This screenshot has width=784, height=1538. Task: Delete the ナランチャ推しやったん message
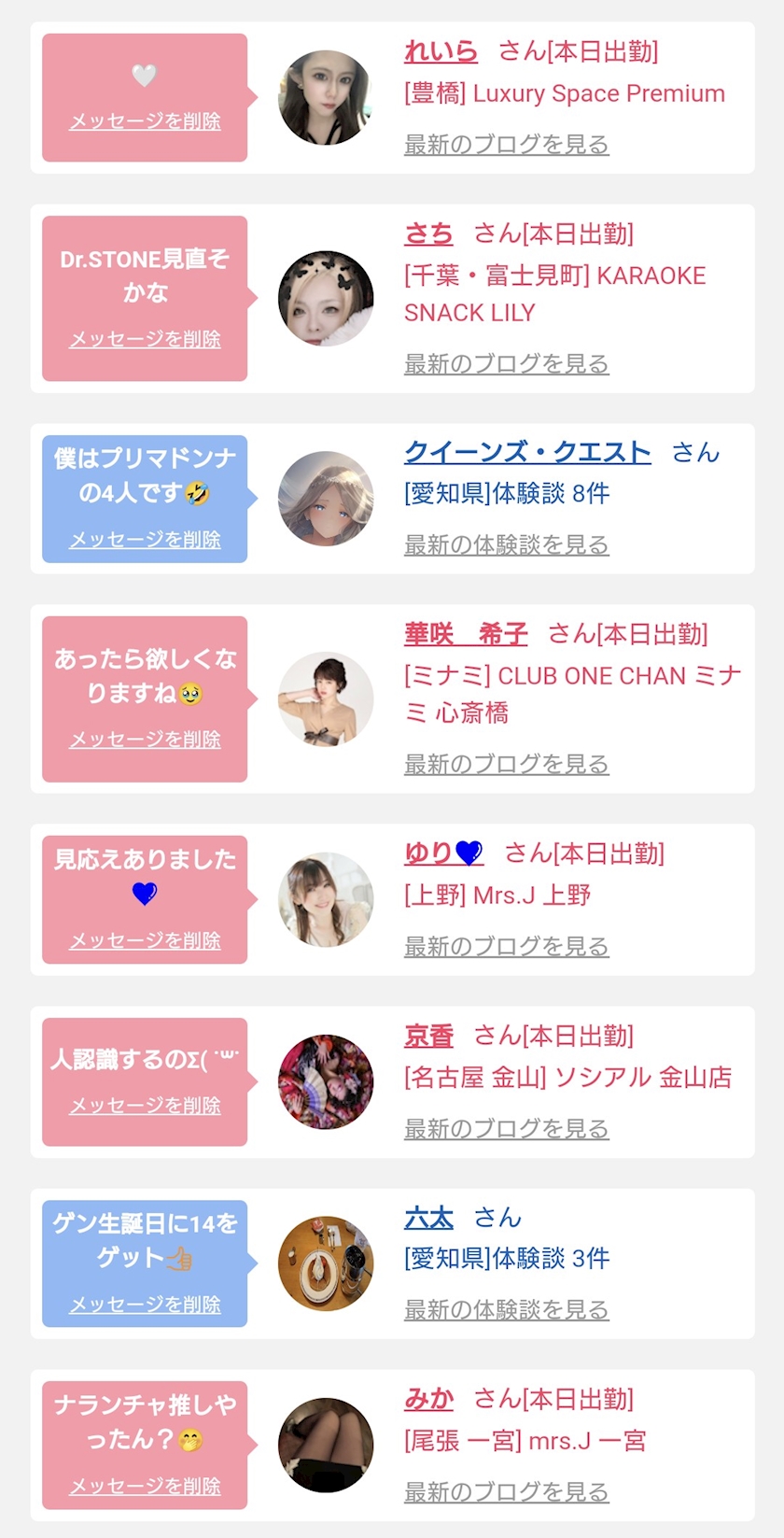[x=145, y=1487]
